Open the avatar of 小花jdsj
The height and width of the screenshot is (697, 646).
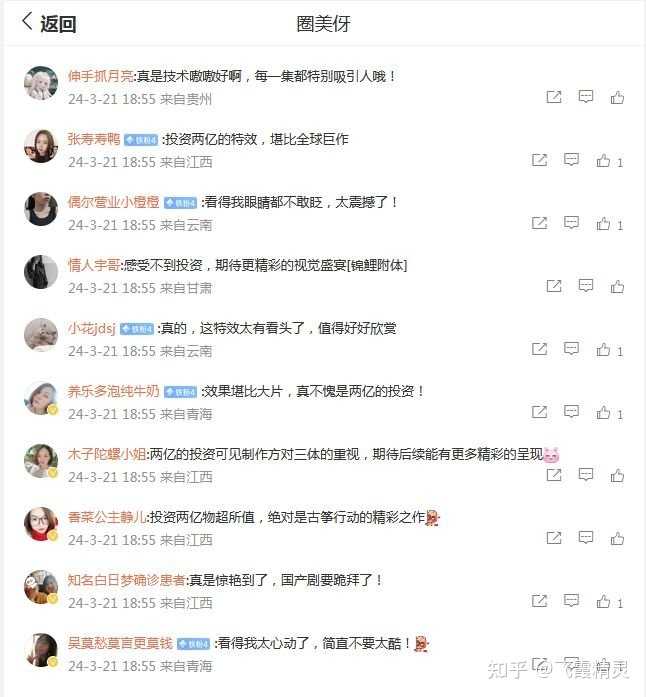click(41, 335)
